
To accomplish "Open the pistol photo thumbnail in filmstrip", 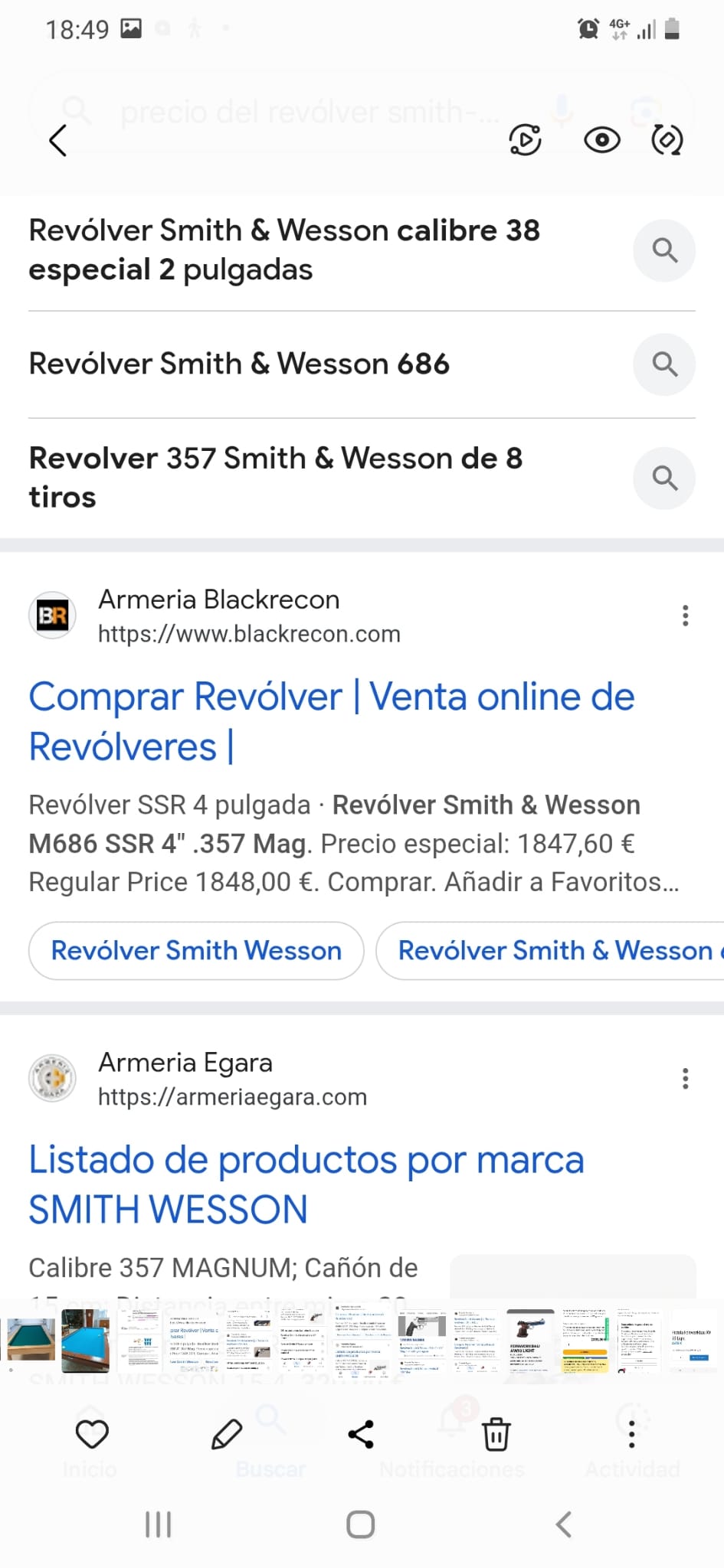I will point(530,1341).
